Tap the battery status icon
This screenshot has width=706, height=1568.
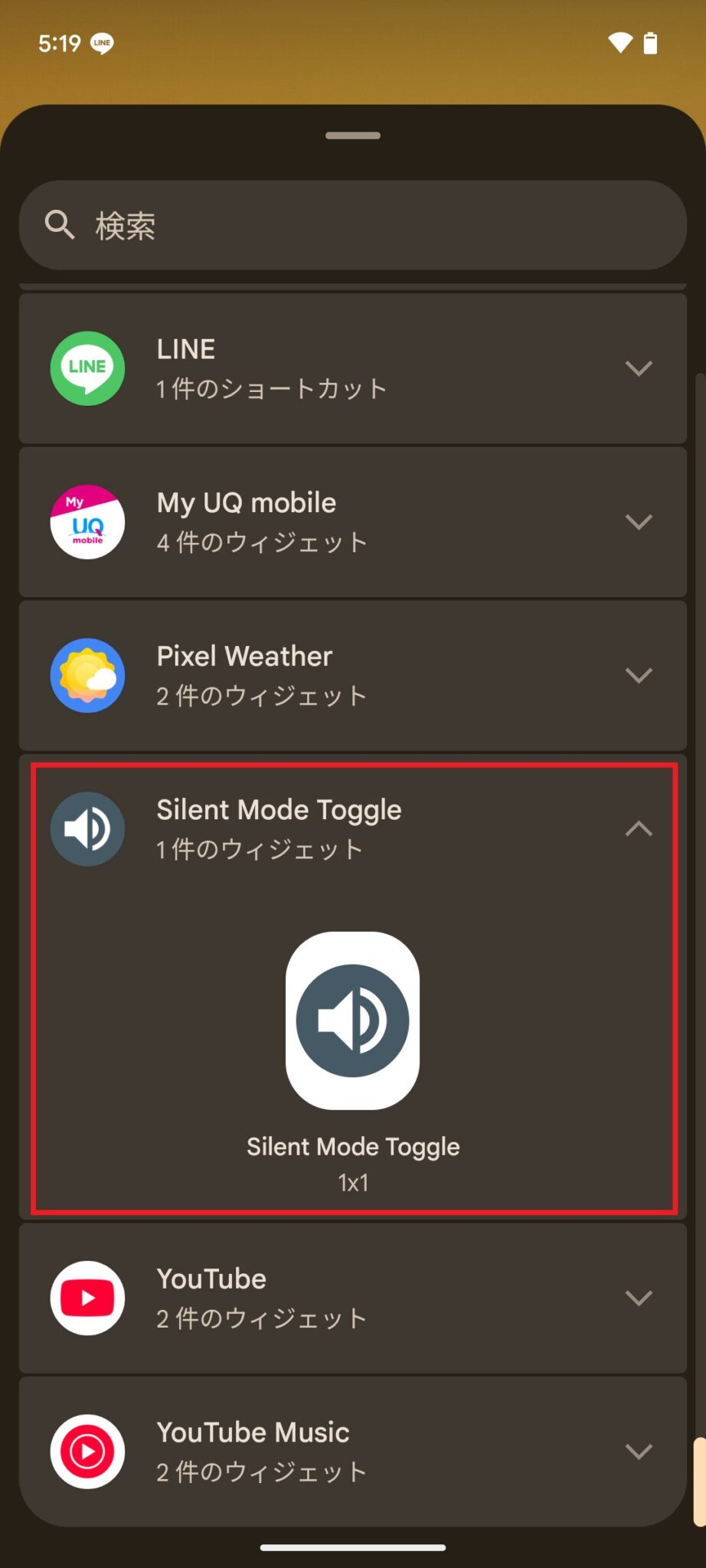[651, 44]
